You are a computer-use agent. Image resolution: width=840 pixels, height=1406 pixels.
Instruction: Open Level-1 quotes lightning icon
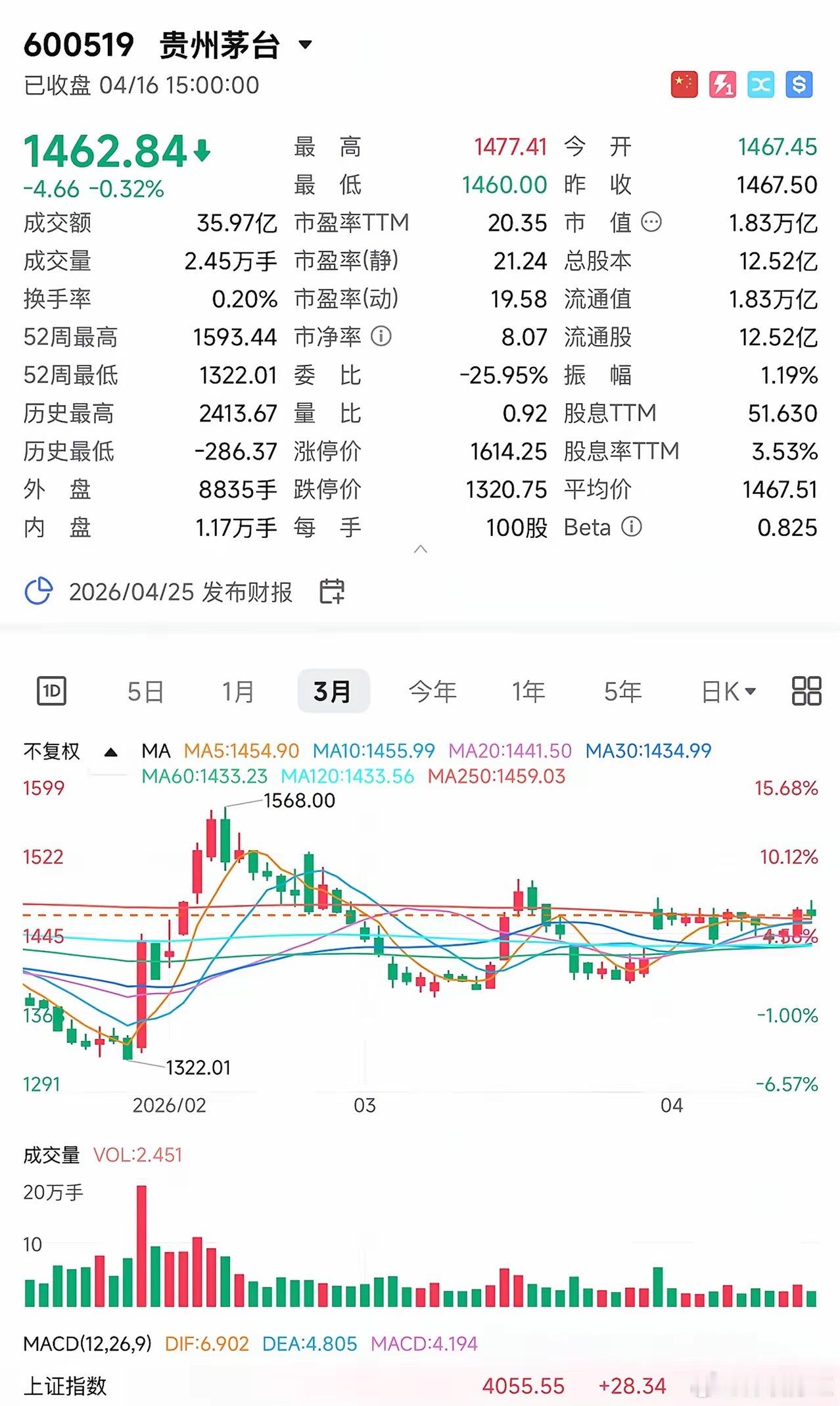click(722, 84)
